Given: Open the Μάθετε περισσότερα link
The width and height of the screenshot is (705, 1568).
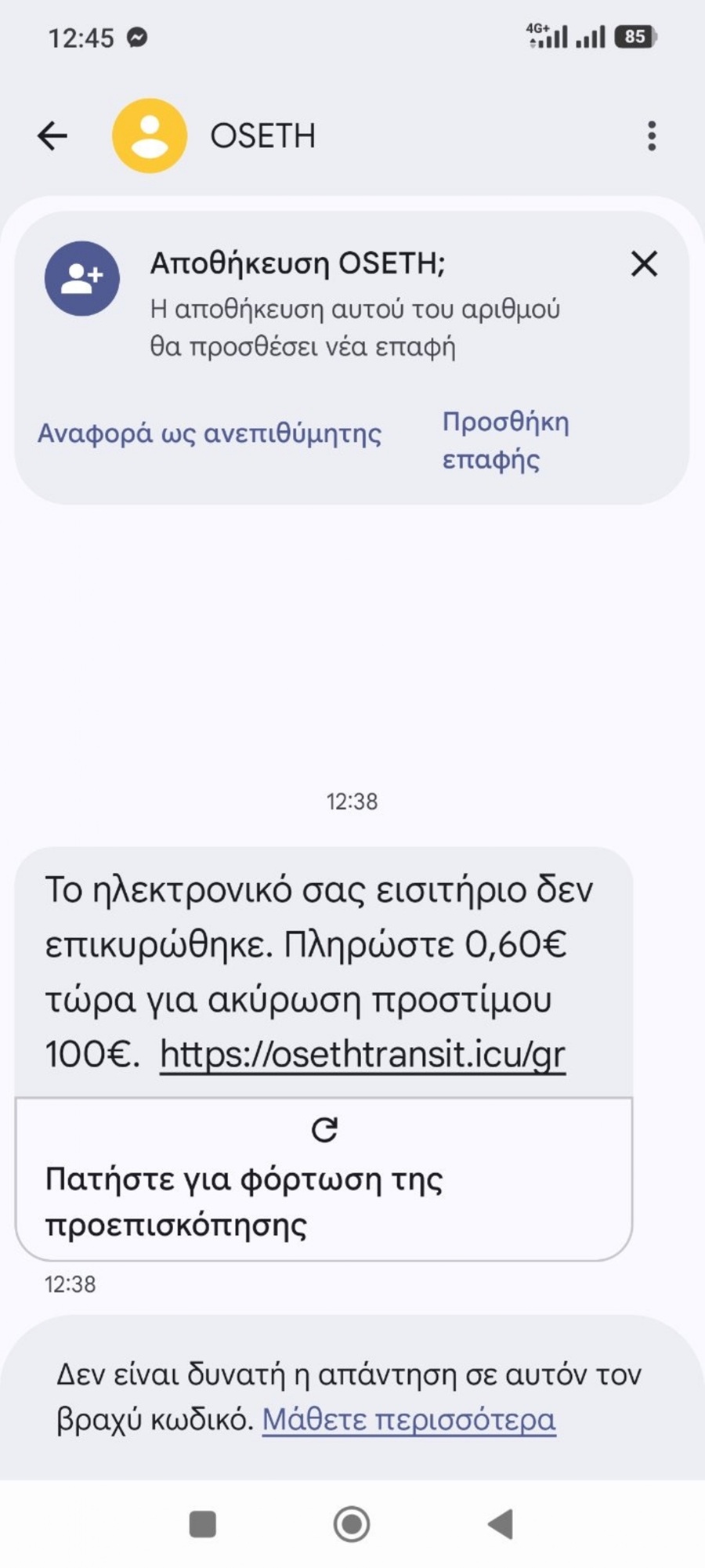Looking at the screenshot, I should 408,1419.
